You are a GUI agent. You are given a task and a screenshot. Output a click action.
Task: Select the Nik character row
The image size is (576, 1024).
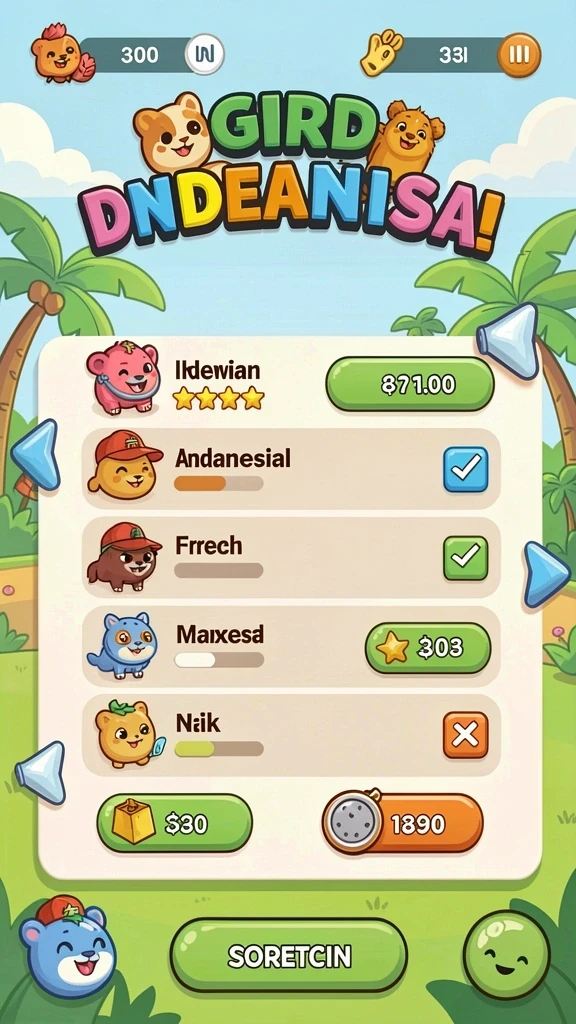[291, 735]
